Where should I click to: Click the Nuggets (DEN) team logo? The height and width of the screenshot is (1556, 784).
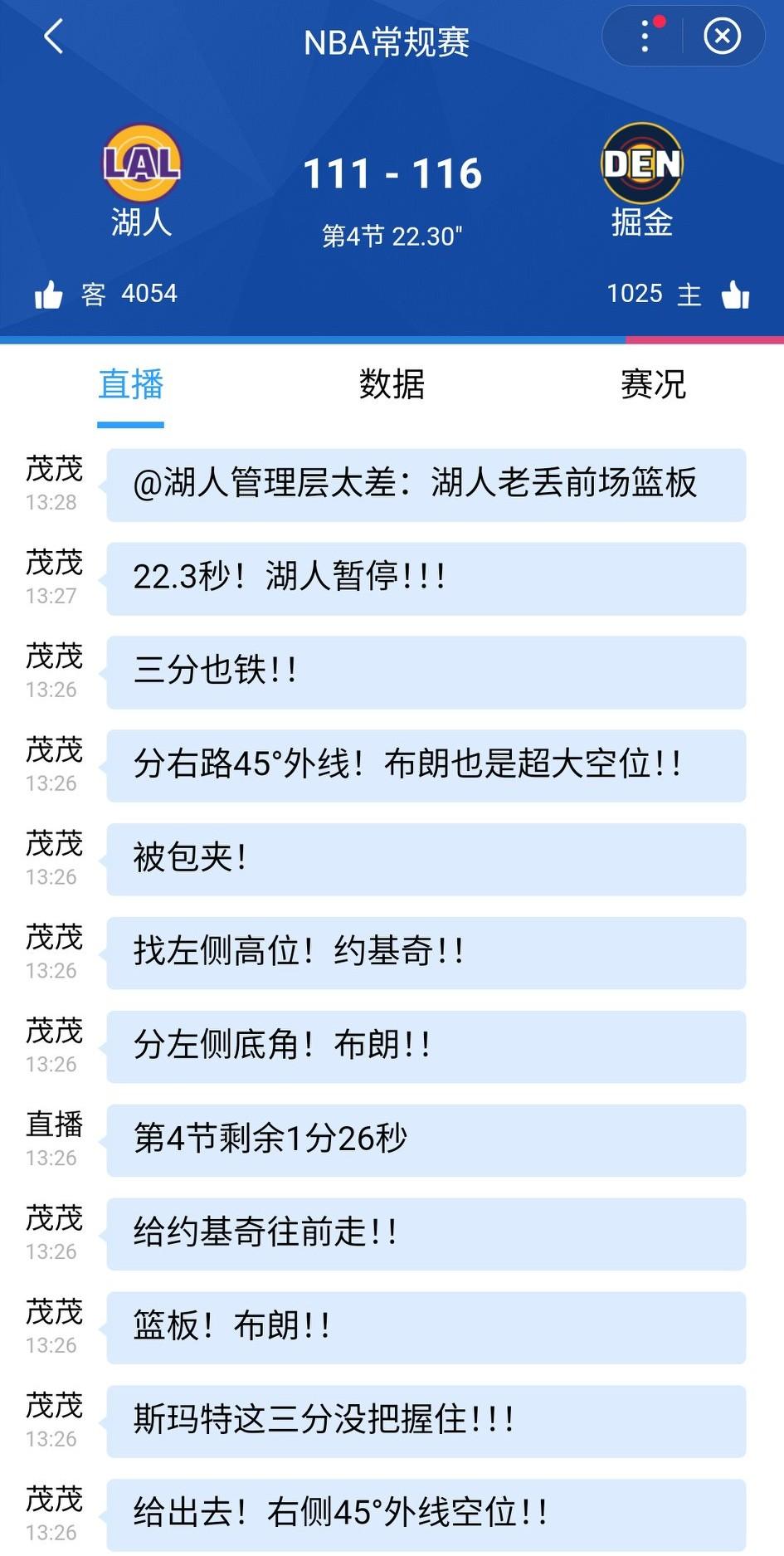pyautogui.click(x=642, y=165)
